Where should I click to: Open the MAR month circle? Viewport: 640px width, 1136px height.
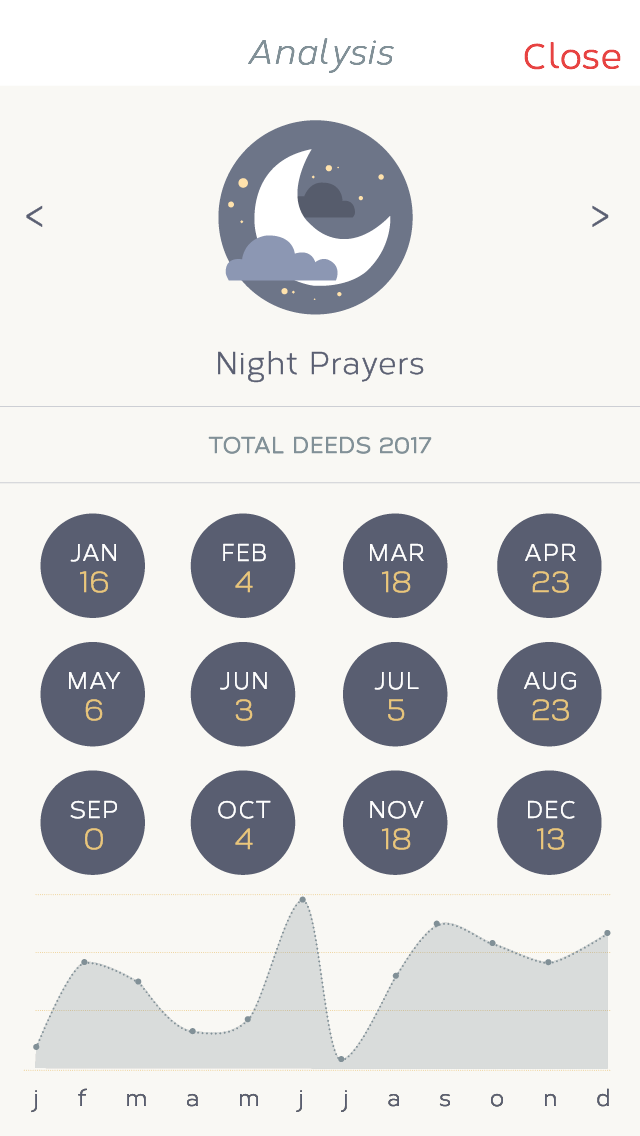click(396, 566)
